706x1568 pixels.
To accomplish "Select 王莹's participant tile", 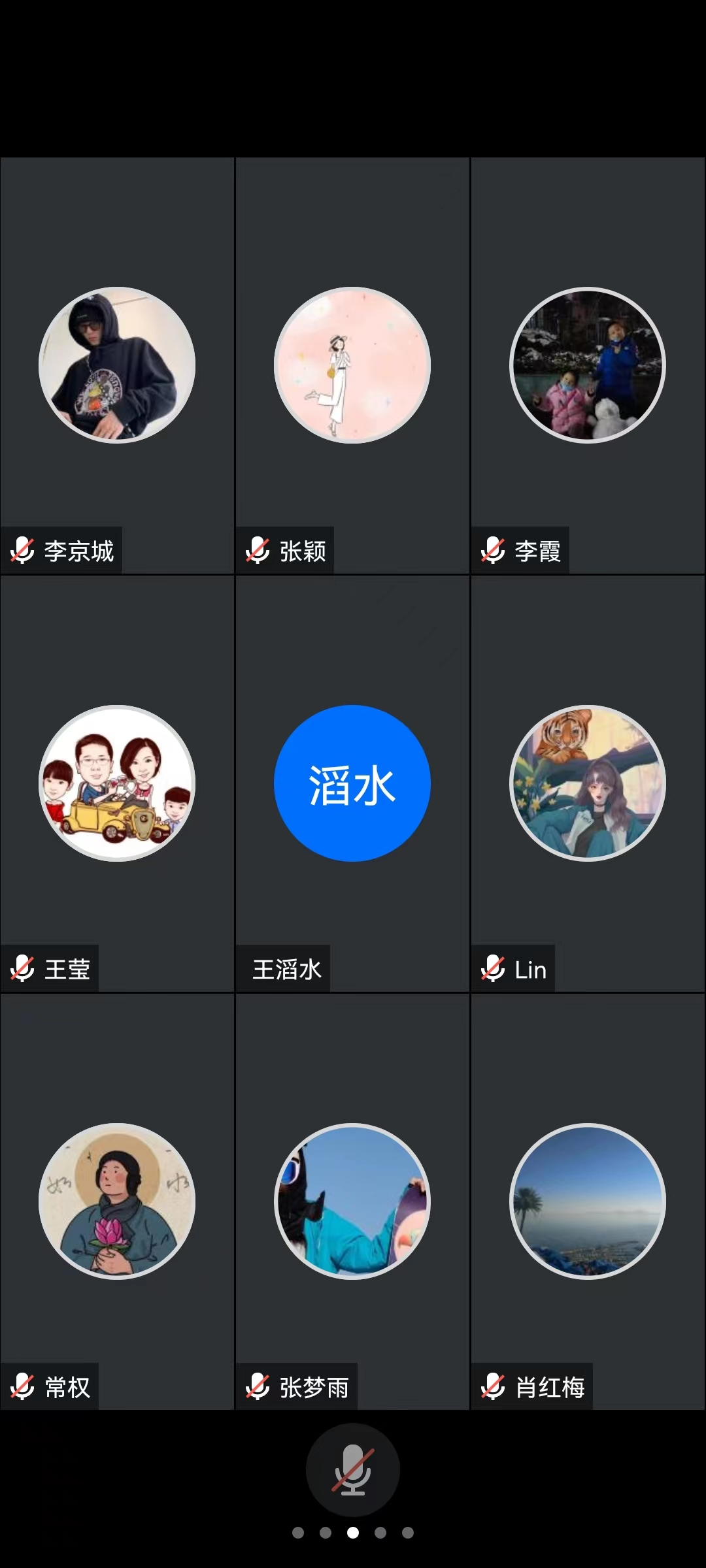I will (117, 783).
